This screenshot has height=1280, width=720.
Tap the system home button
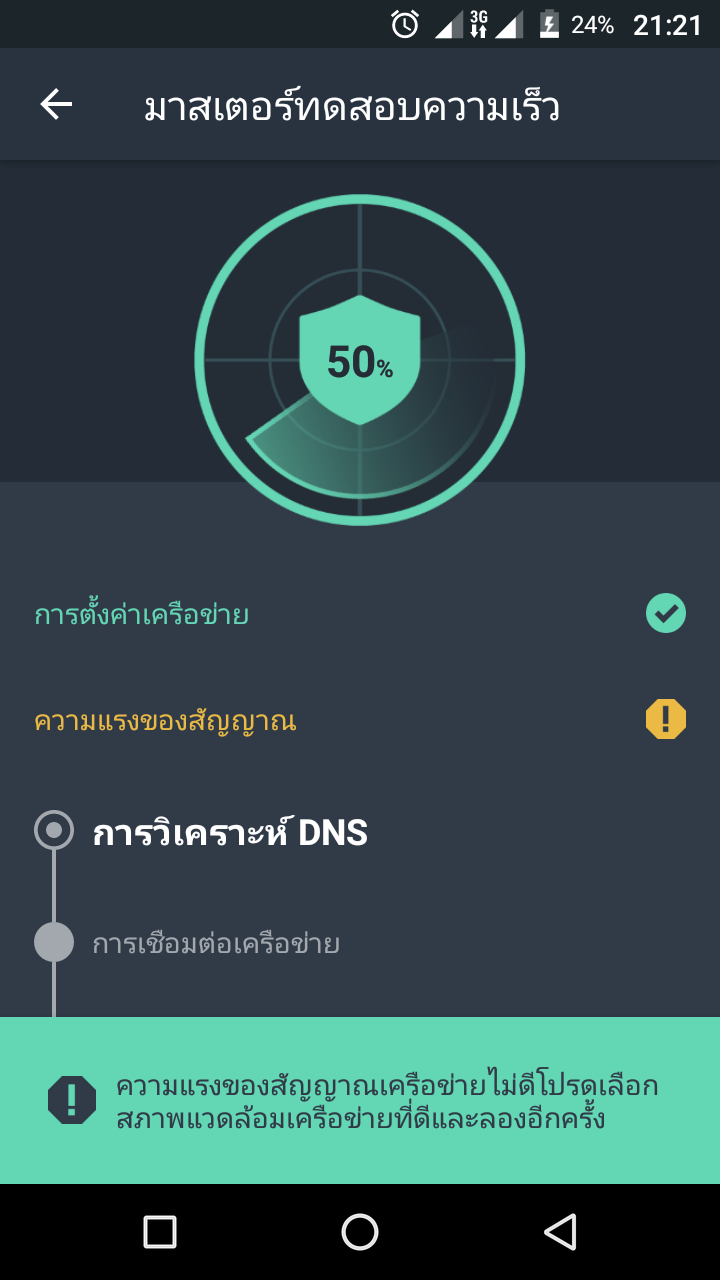pos(360,1231)
